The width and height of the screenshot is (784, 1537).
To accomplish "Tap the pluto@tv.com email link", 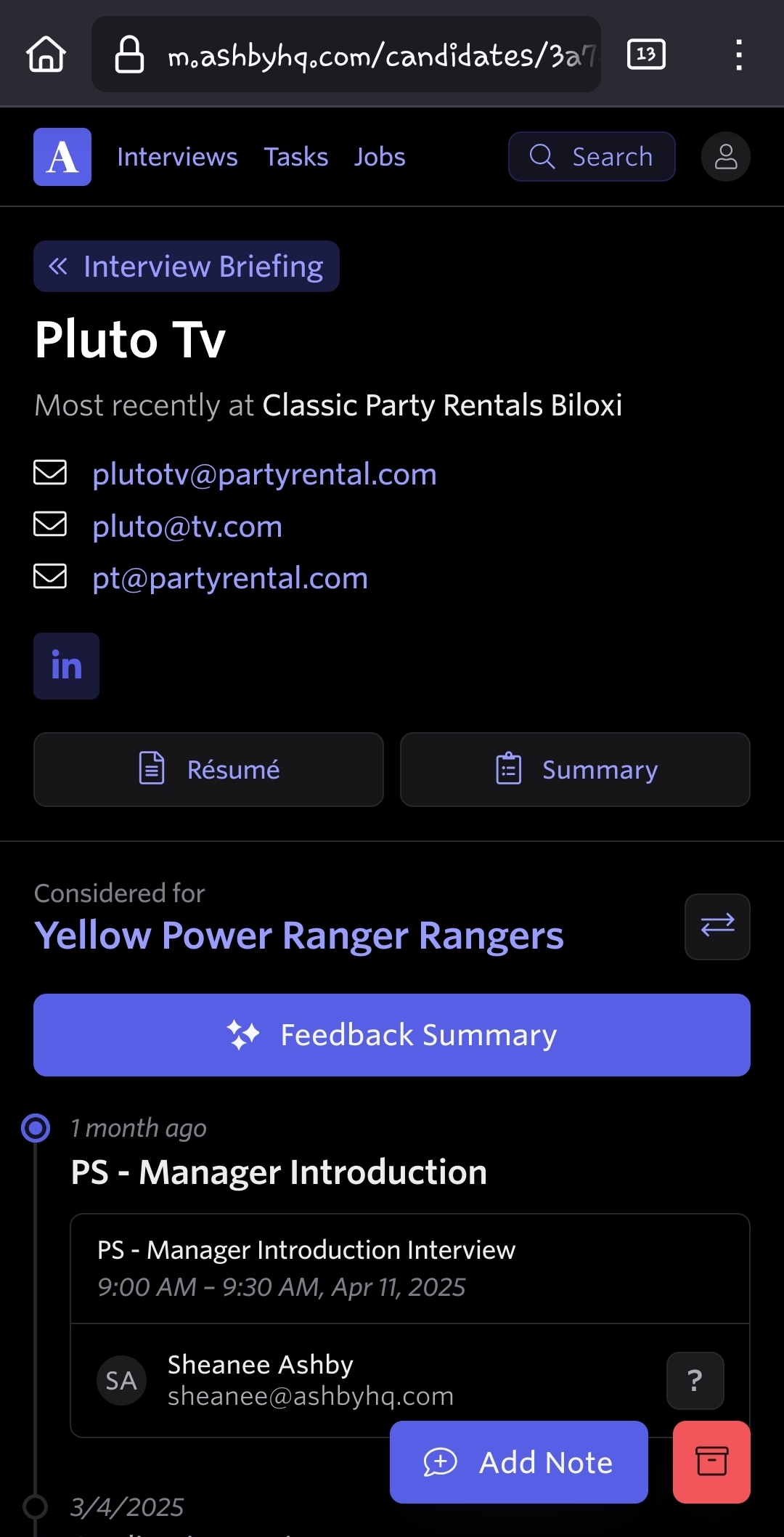I will (187, 527).
